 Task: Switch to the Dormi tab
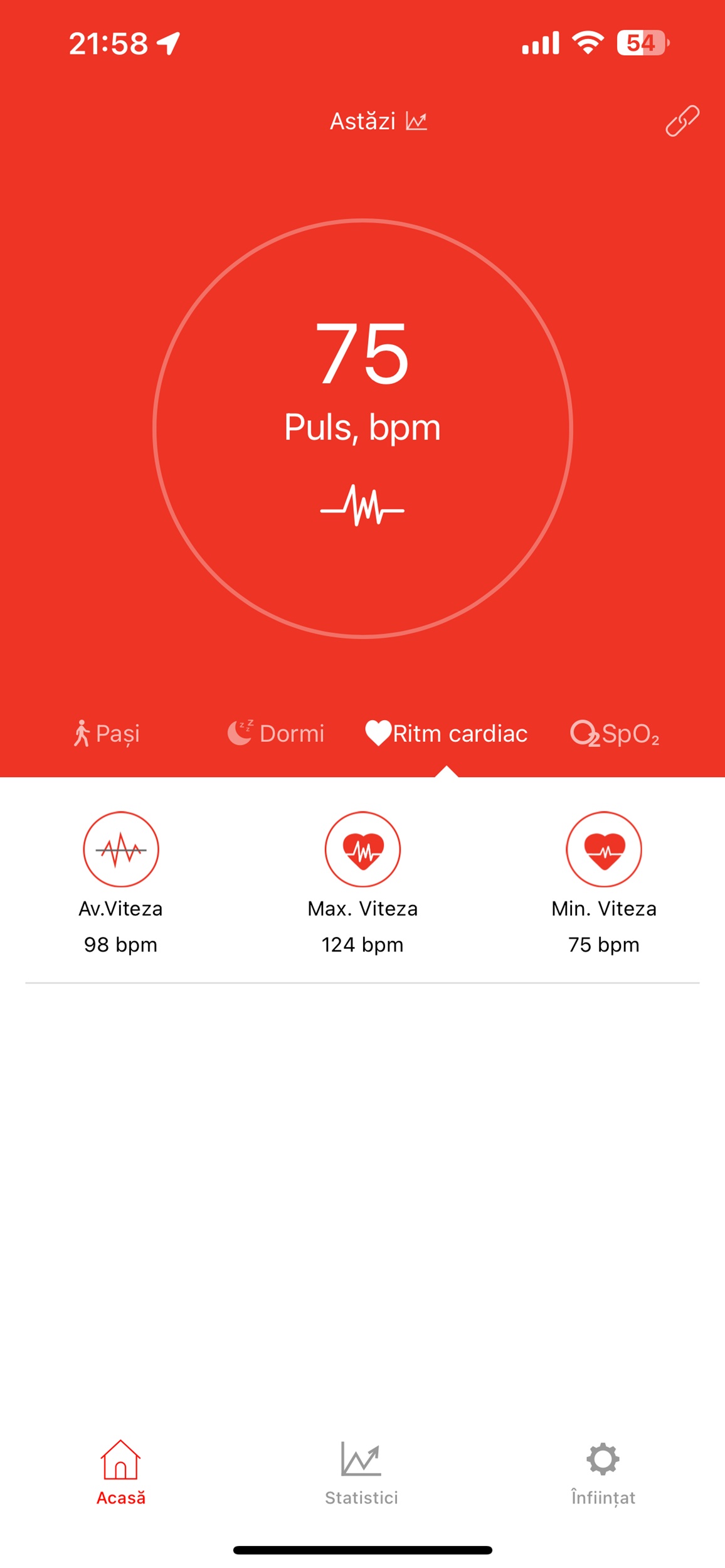(275, 733)
